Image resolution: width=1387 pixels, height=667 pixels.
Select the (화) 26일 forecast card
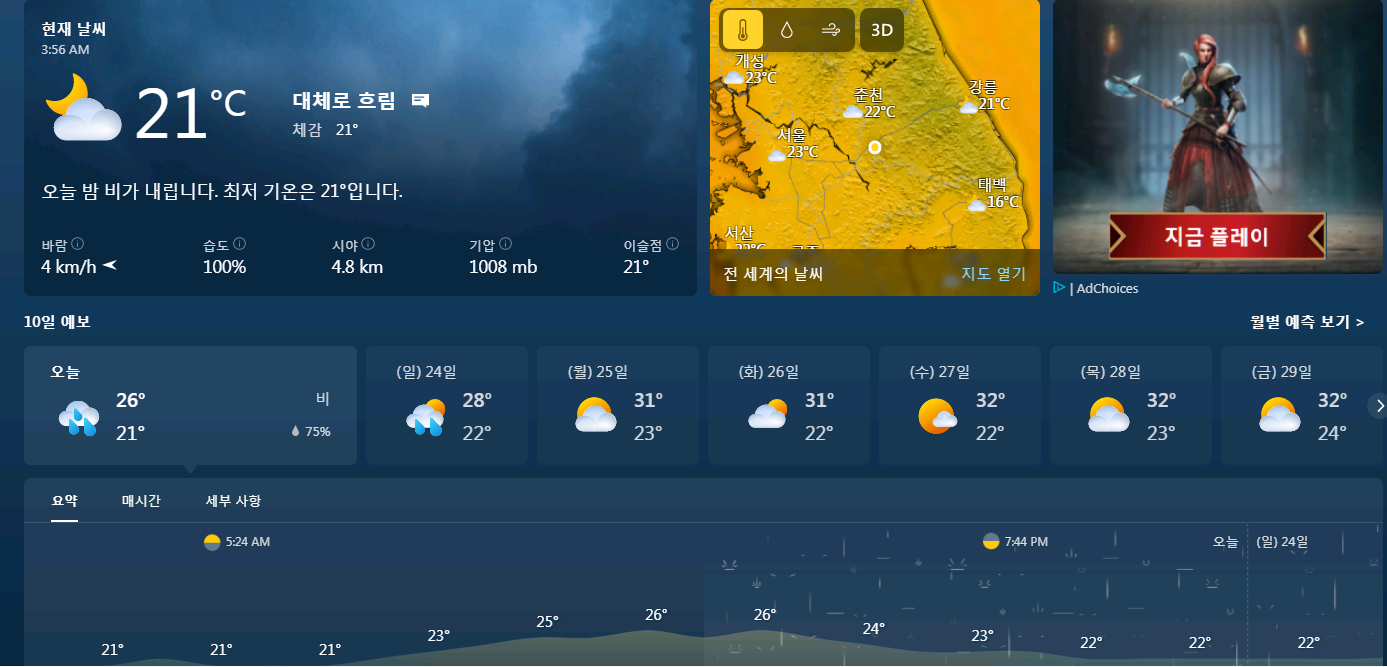789,405
